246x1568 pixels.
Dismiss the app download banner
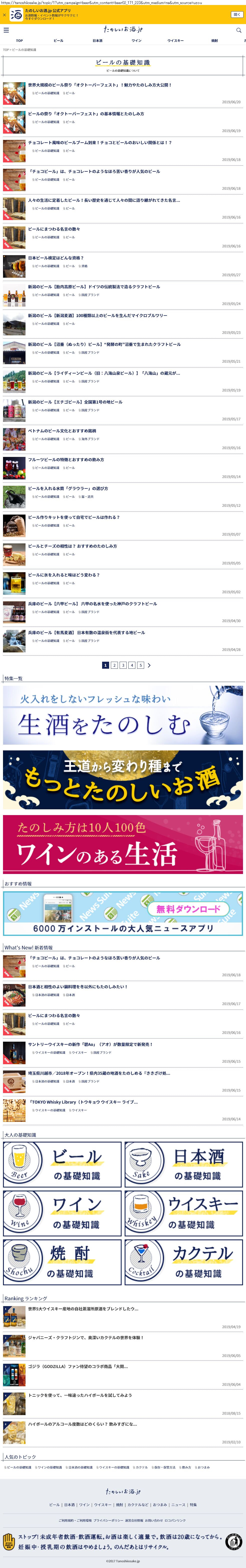(x=4, y=15)
